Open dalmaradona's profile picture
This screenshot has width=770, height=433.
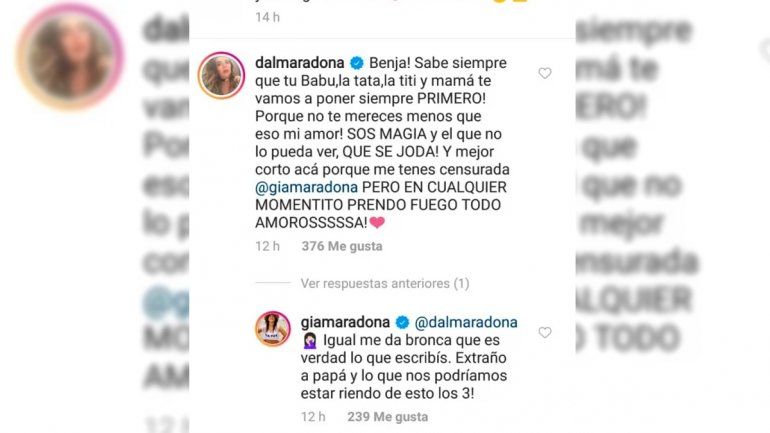220,75
